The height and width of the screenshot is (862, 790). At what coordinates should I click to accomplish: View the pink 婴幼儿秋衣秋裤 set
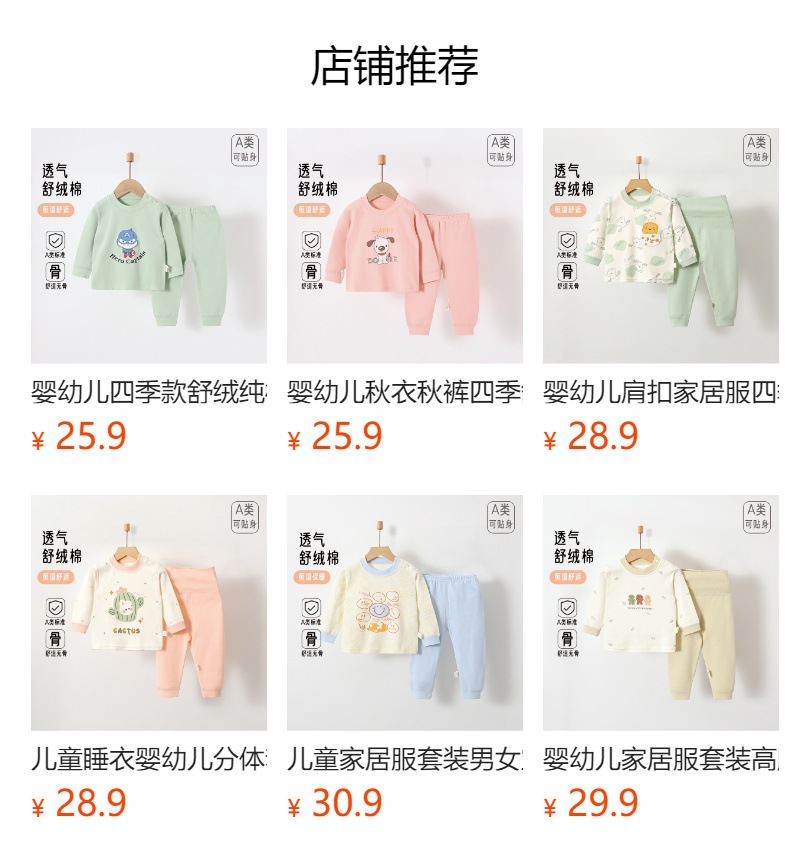(404, 246)
